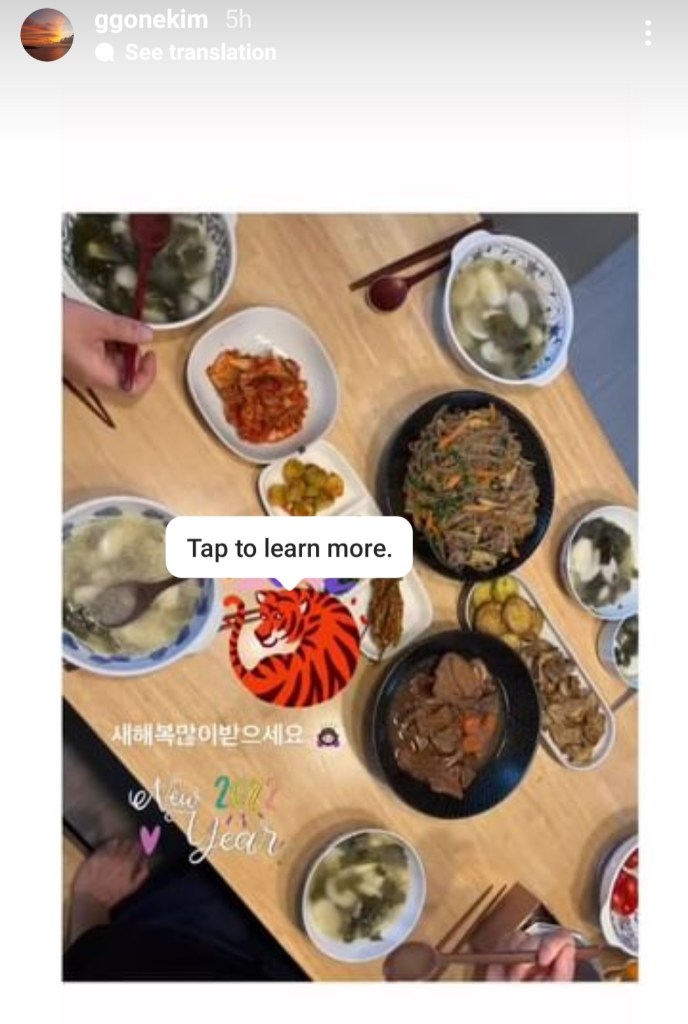The width and height of the screenshot is (688, 1024).
Task: Open ggonekim's profile picture
Action: click(x=47, y=35)
